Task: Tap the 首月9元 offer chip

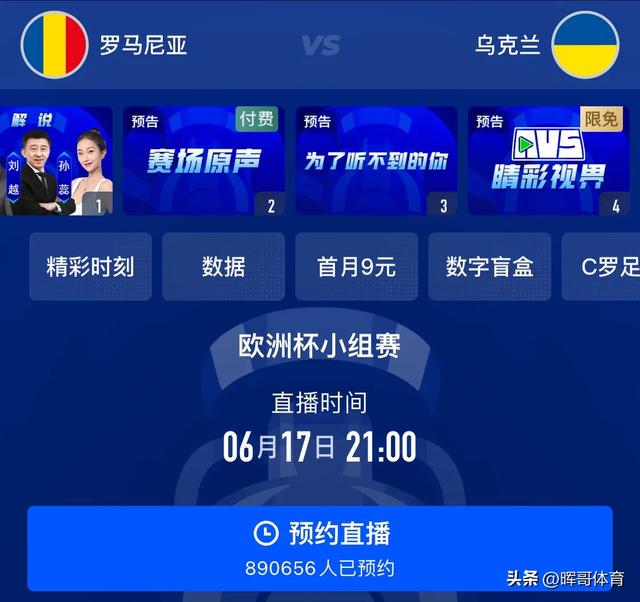Action: click(356, 267)
